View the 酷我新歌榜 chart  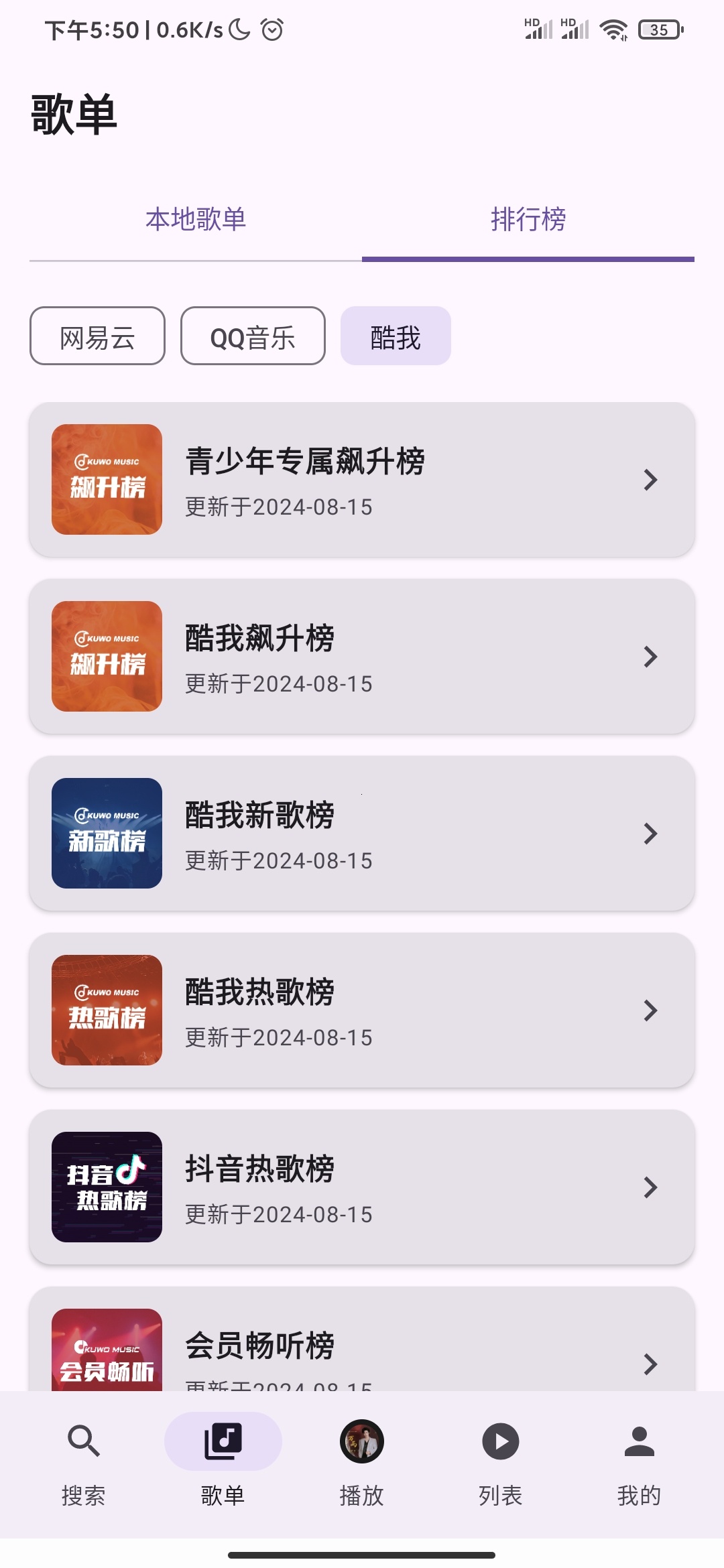pos(362,834)
